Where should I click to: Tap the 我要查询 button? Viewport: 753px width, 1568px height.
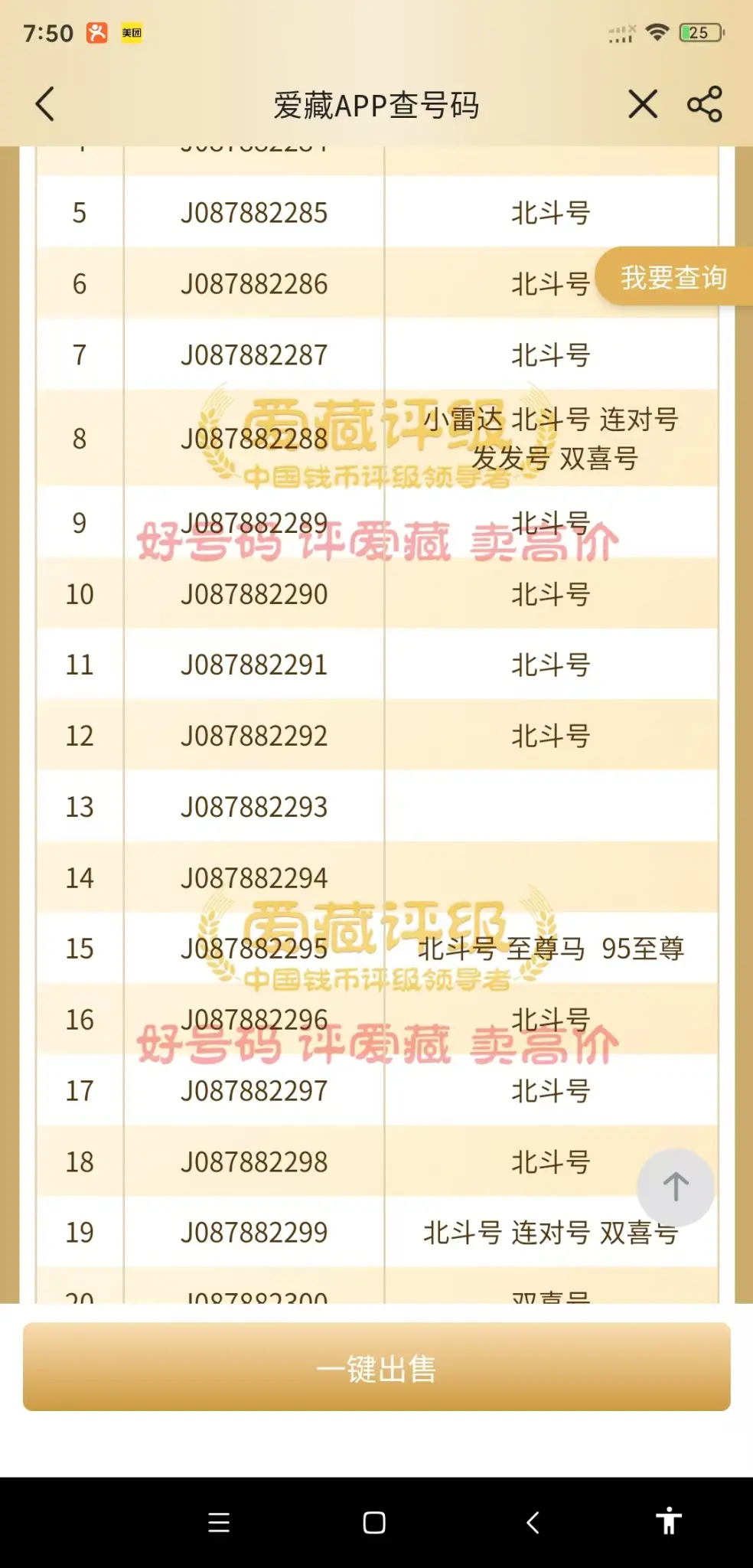point(673,277)
